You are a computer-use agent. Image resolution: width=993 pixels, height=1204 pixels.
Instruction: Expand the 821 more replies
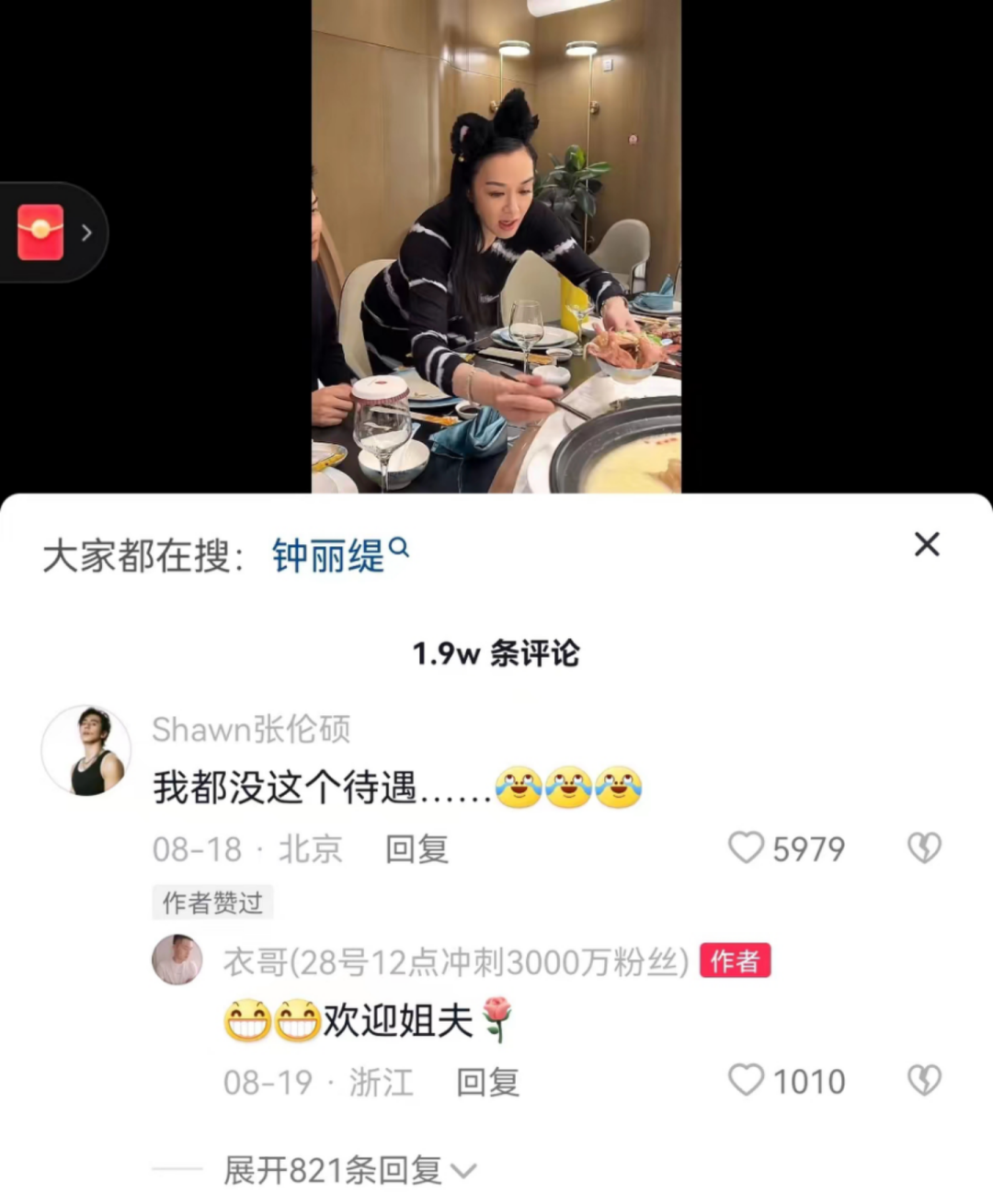pos(349,1170)
